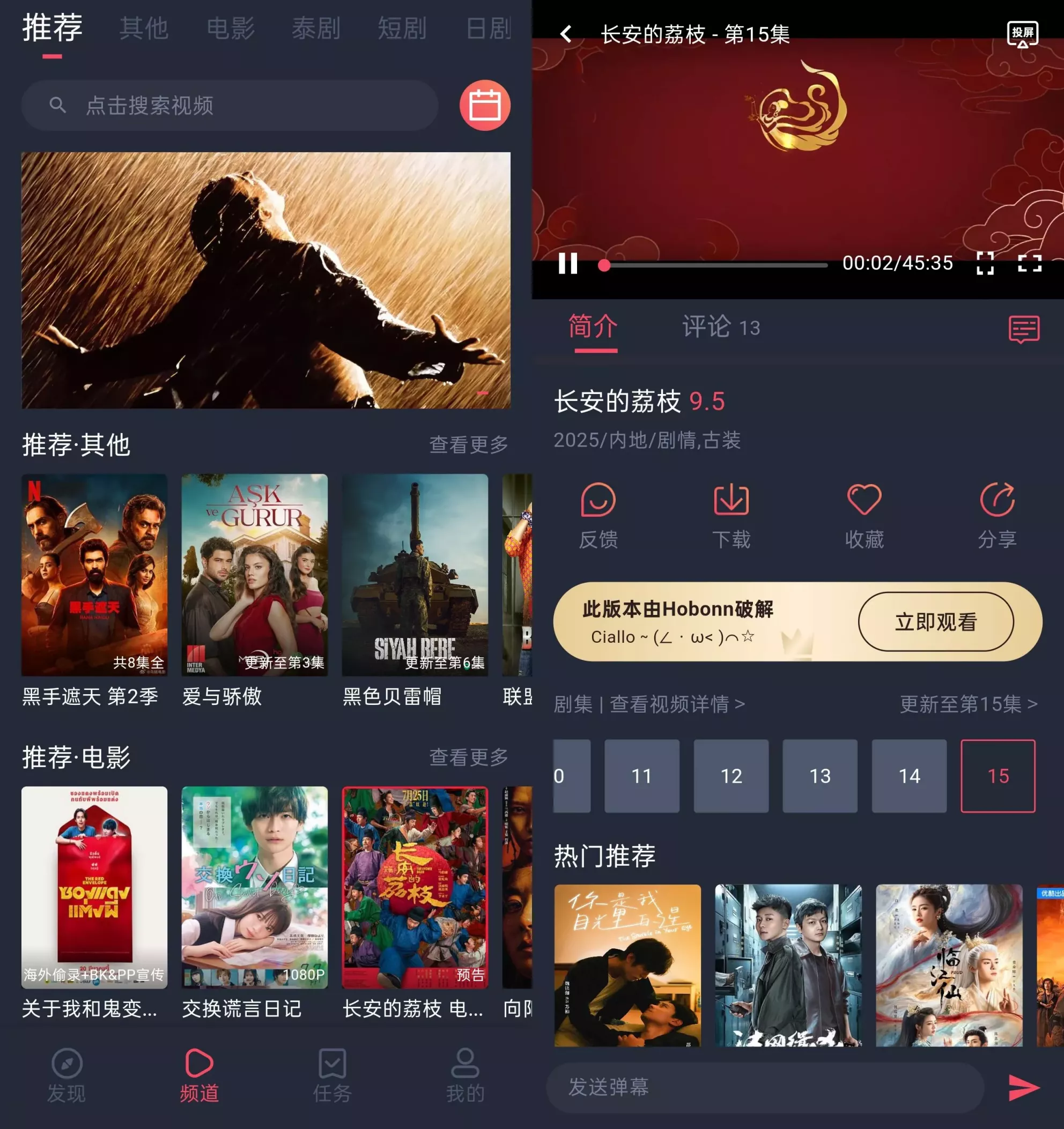1064x1129 pixels.
Task: Cast the video with 投屏
Action: [x=1023, y=34]
